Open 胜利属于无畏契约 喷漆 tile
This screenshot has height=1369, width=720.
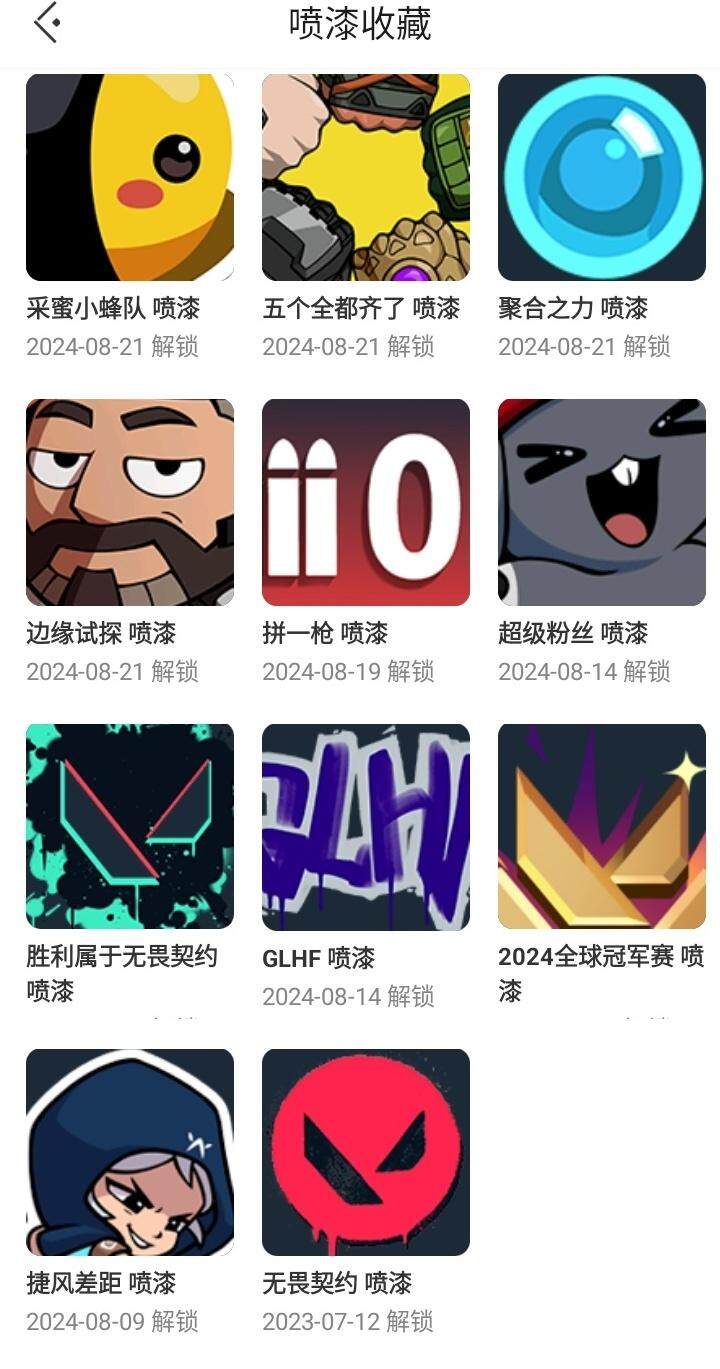[130, 827]
